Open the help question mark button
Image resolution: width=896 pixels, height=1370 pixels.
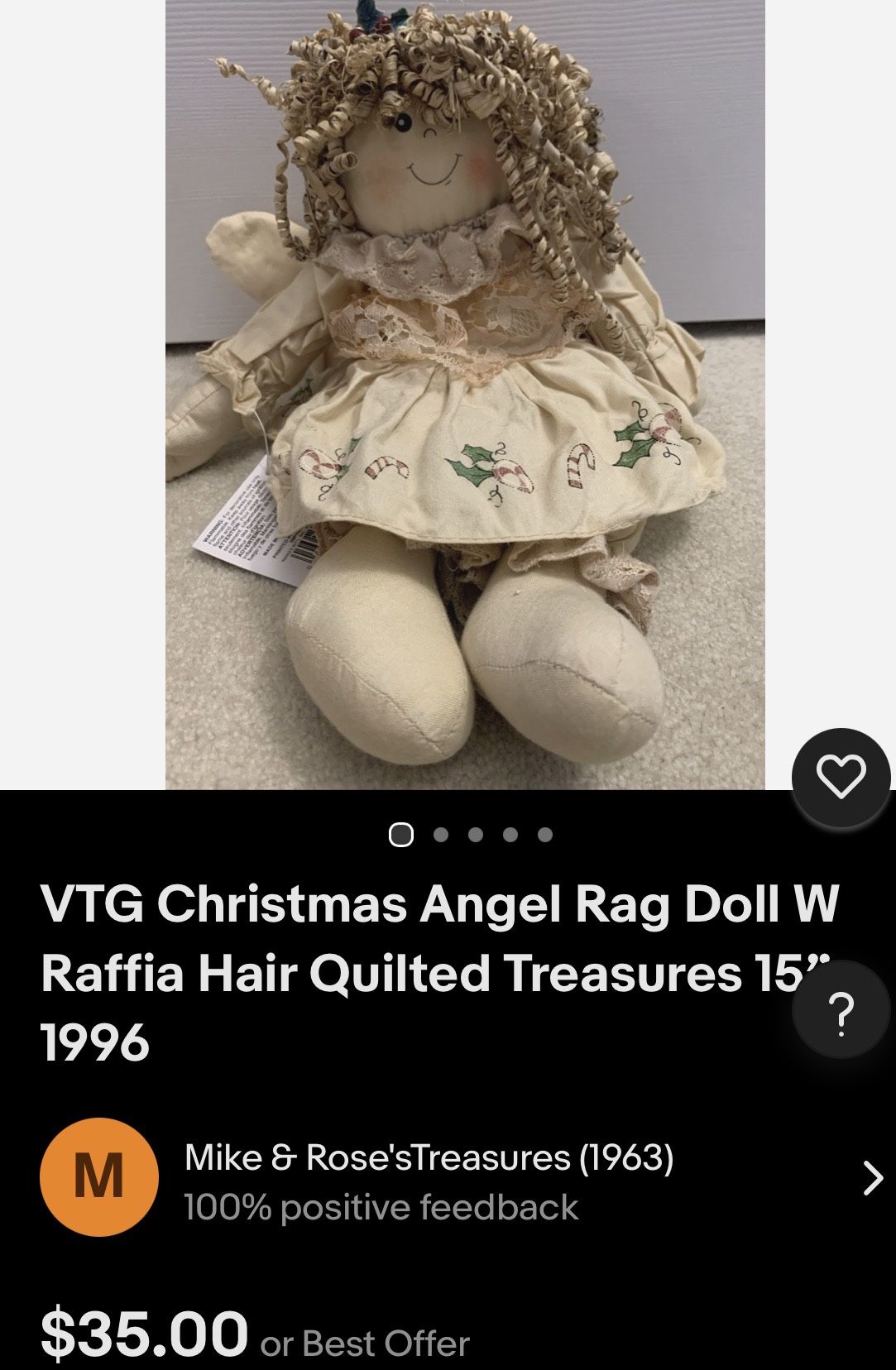pos(841,1010)
